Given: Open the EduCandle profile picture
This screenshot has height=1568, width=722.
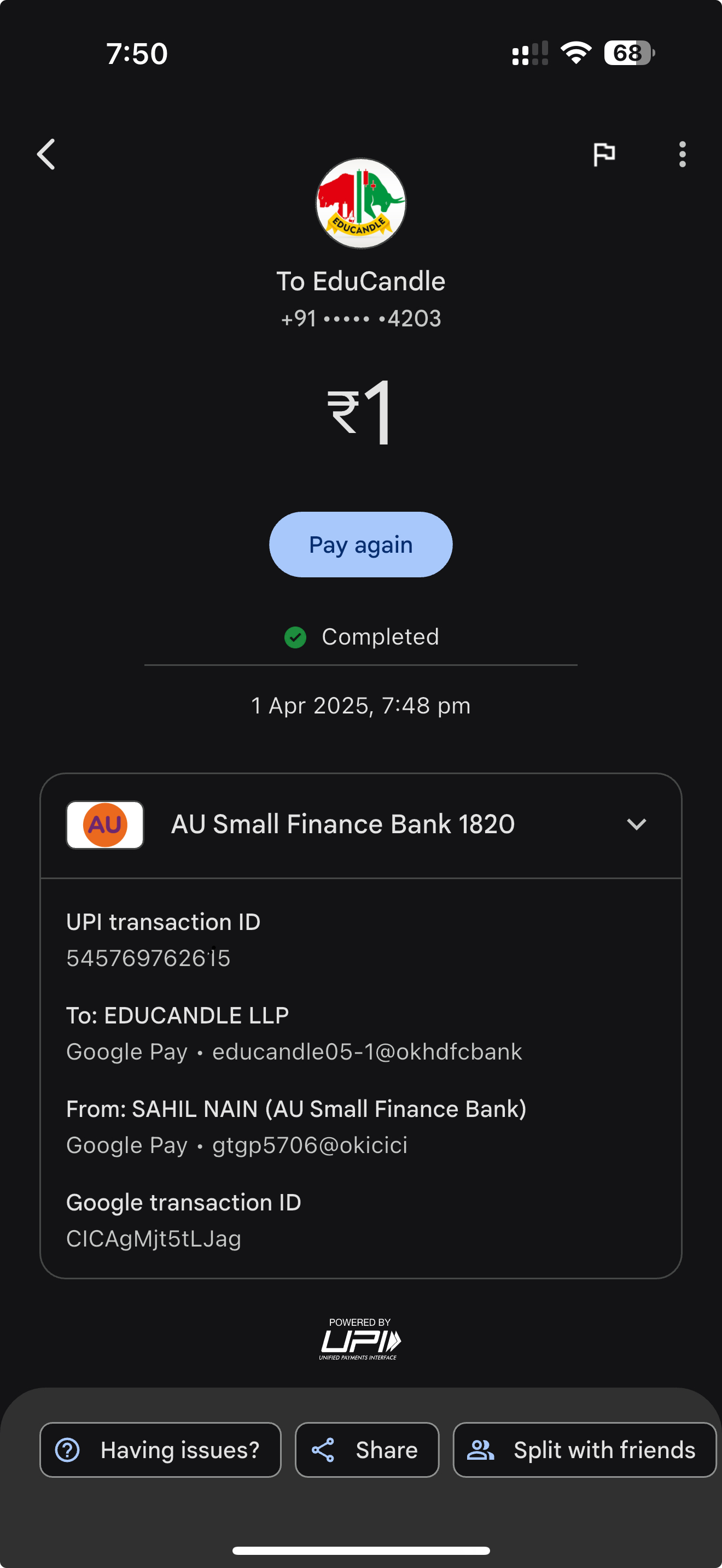Looking at the screenshot, I should [360, 203].
